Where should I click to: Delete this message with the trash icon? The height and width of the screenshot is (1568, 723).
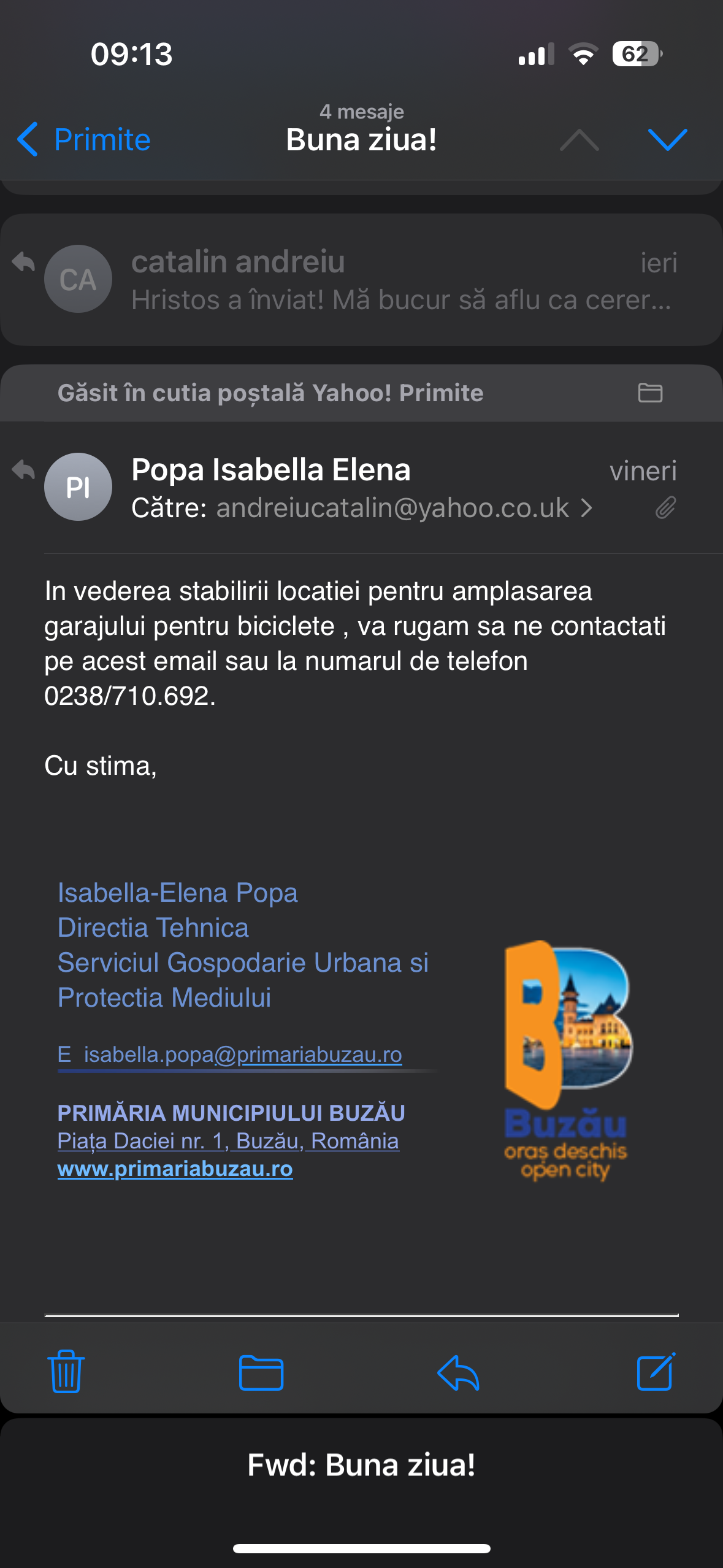click(x=66, y=1372)
